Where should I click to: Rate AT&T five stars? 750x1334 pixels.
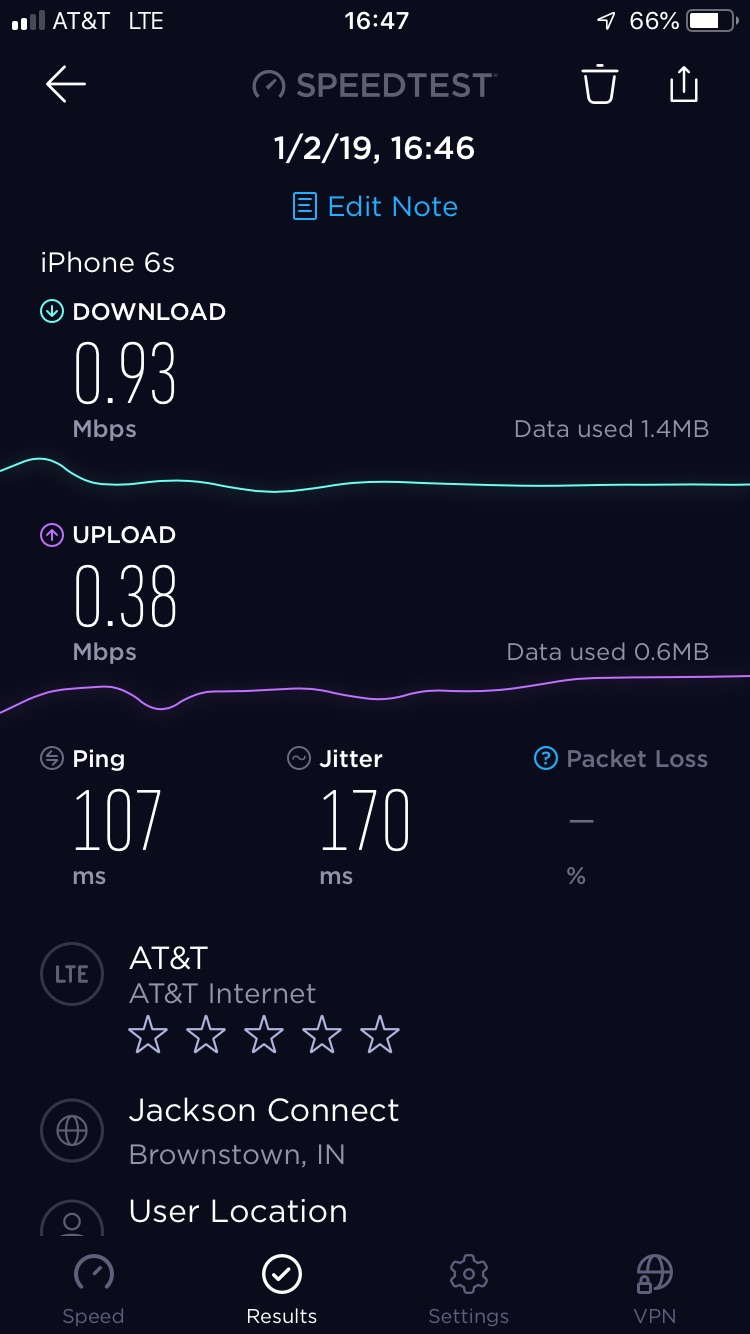[380, 1036]
